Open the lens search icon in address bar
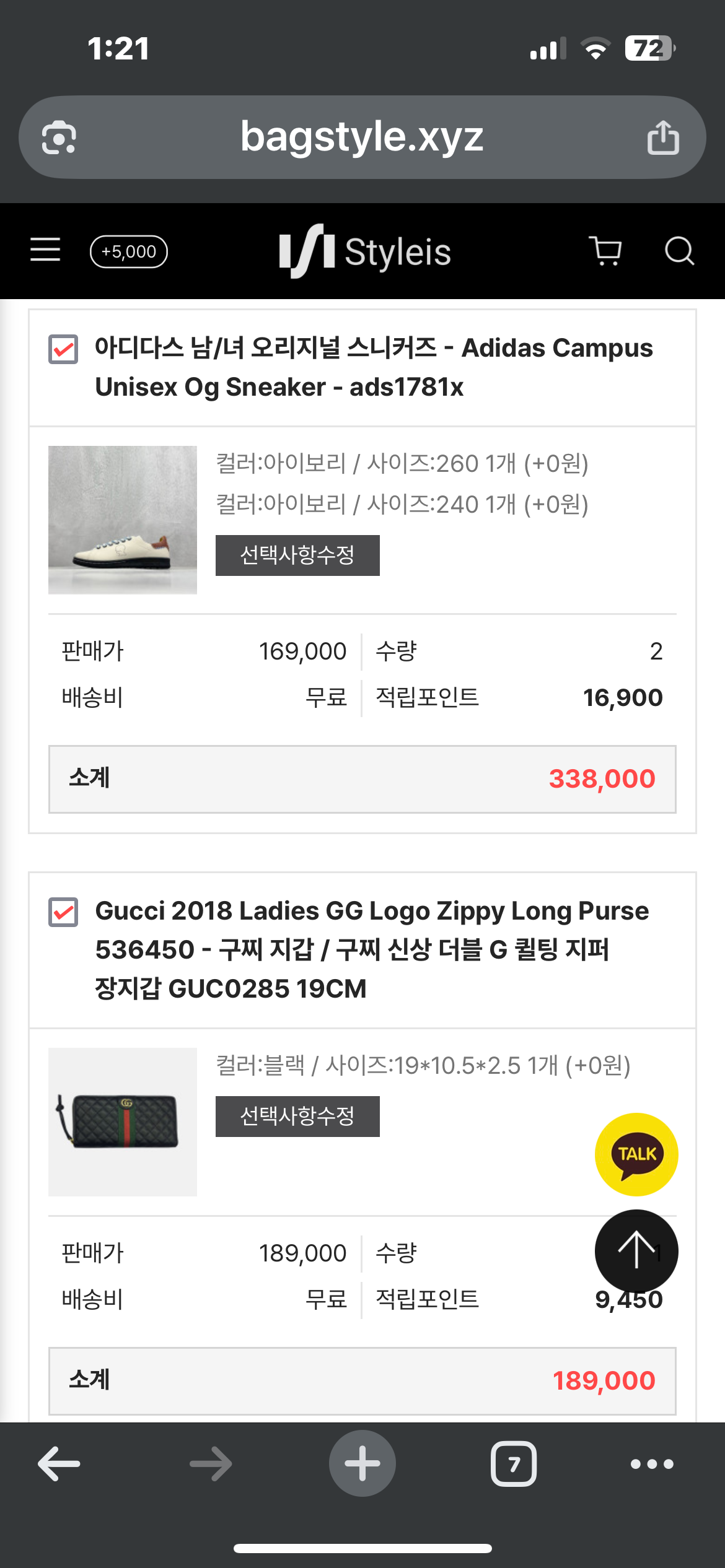725x1568 pixels. (59, 137)
